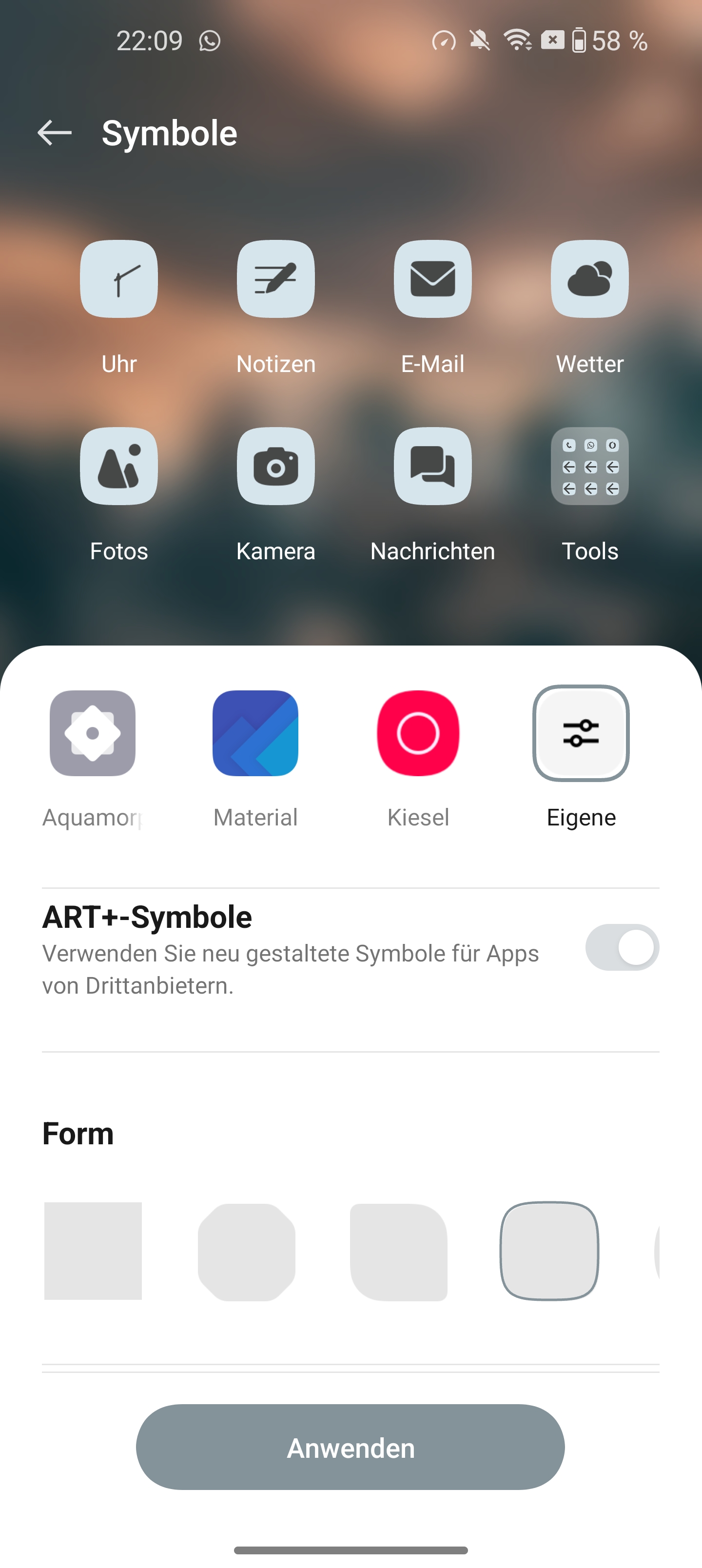Apply the changes with Anwenden
This screenshot has width=702, height=1568.
click(350, 1447)
